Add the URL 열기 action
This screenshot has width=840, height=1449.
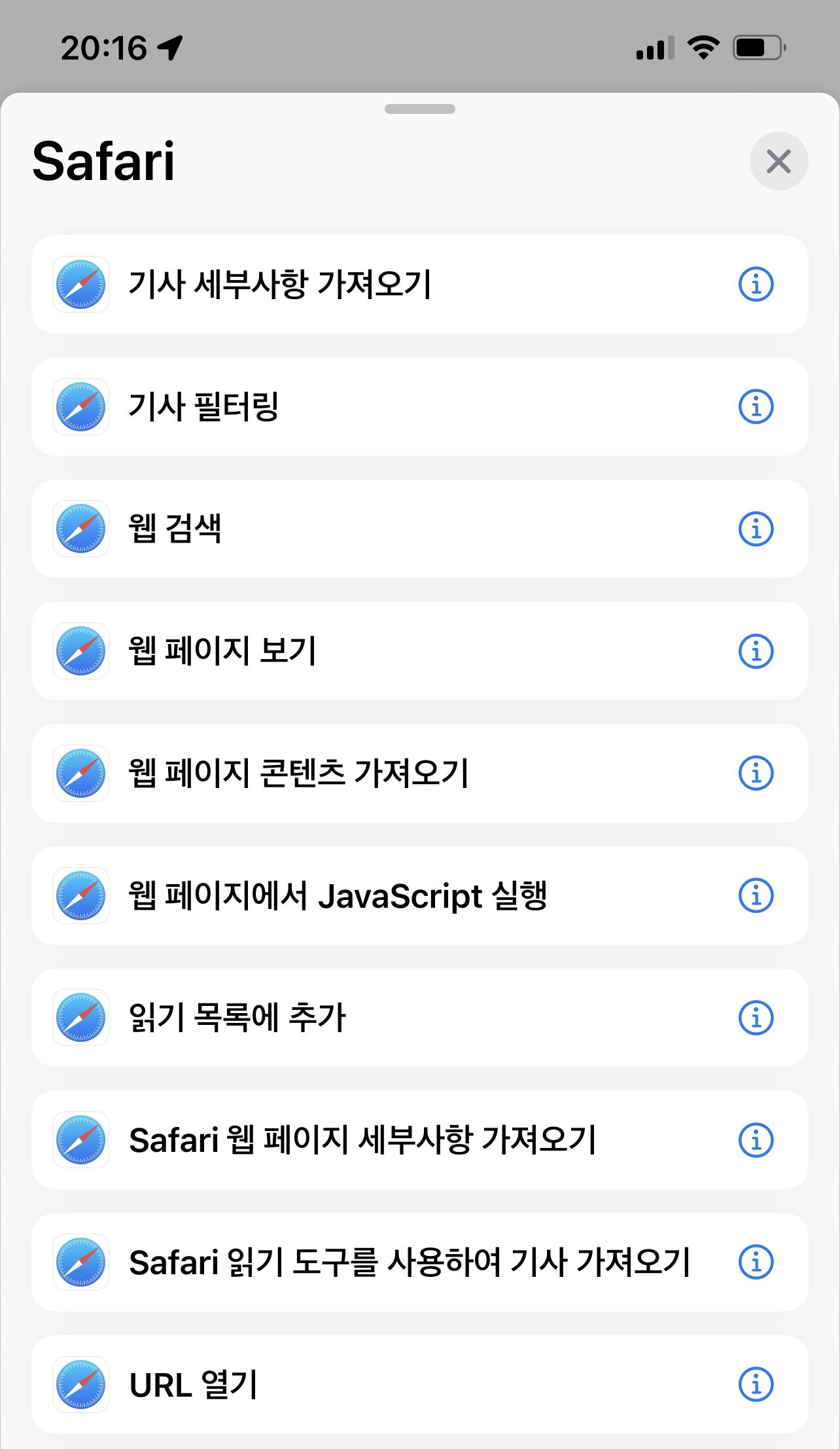(x=419, y=1384)
